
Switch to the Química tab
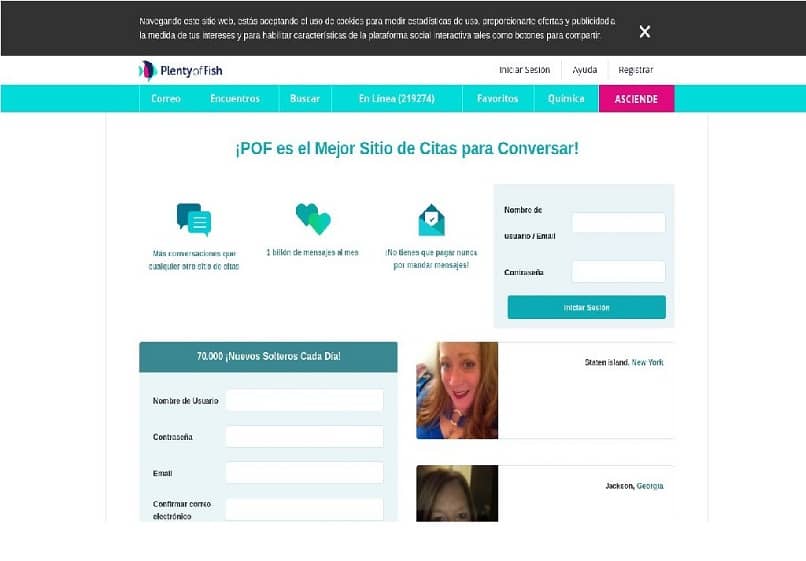pyautogui.click(x=566, y=99)
